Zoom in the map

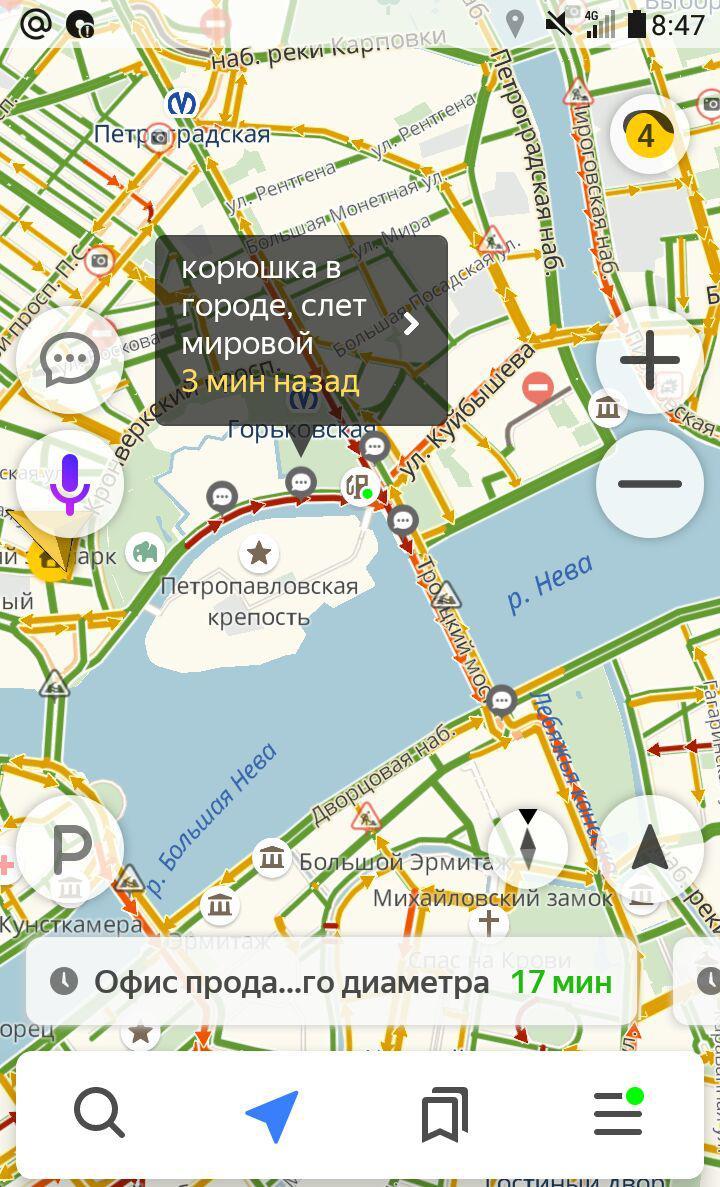click(x=650, y=360)
